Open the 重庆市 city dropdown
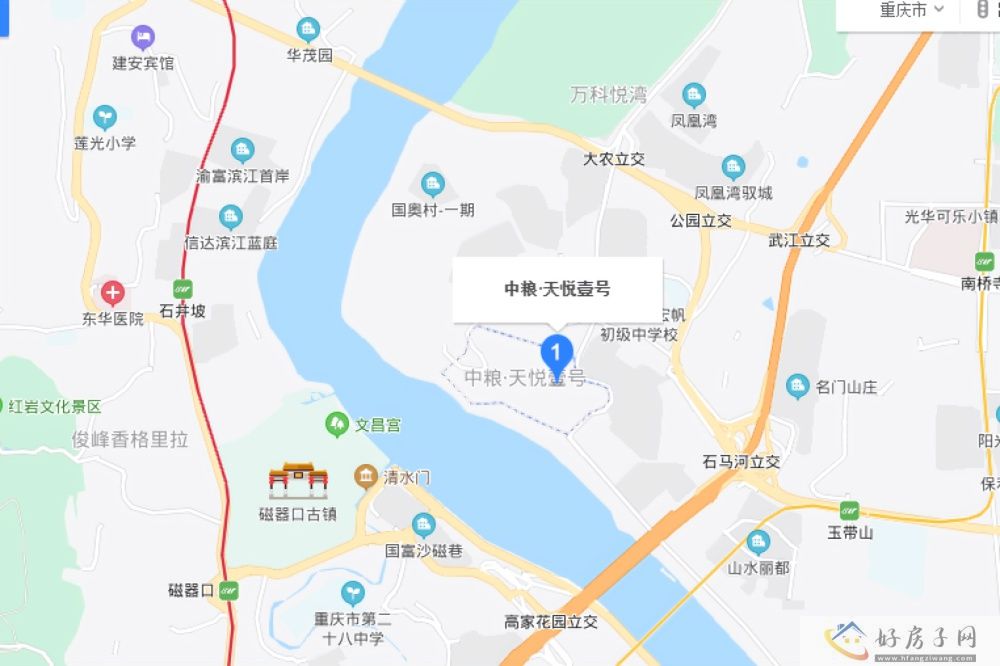The height and width of the screenshot is (666, 1000). 911,10
